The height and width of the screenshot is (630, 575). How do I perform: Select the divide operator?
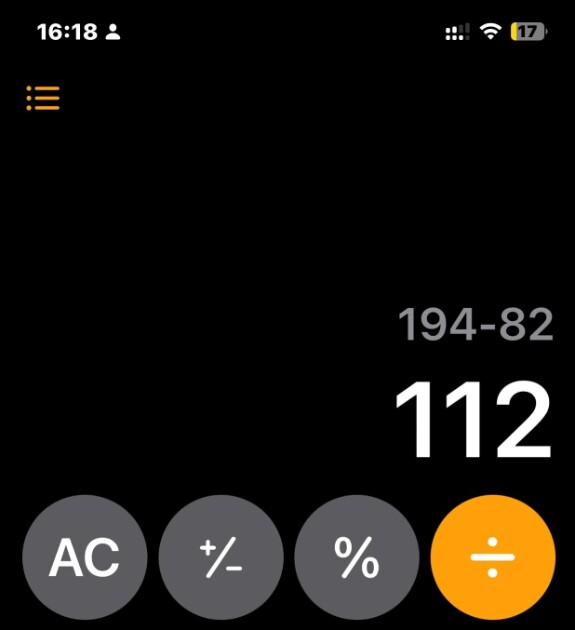pos(493,557)
